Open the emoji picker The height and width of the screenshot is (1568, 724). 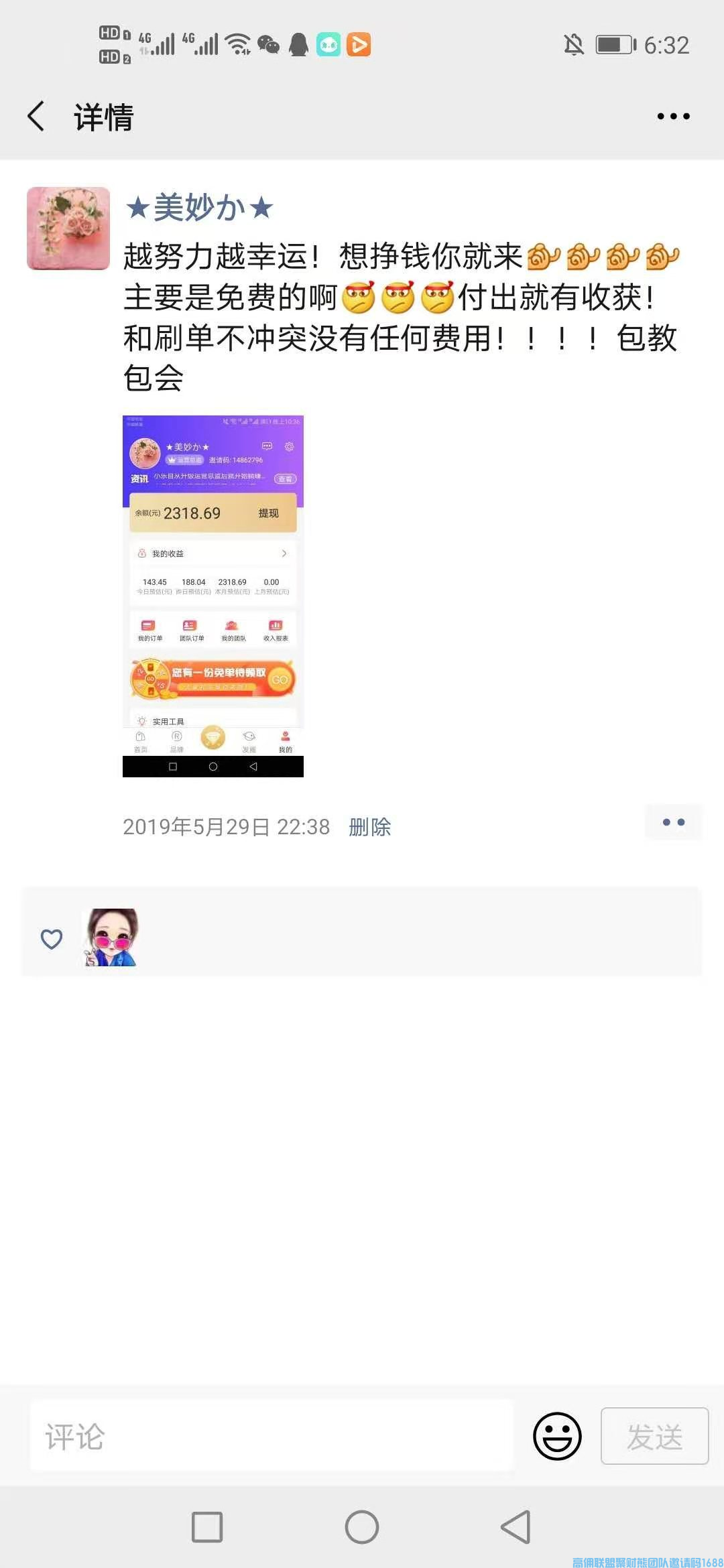click(557, 1436)
